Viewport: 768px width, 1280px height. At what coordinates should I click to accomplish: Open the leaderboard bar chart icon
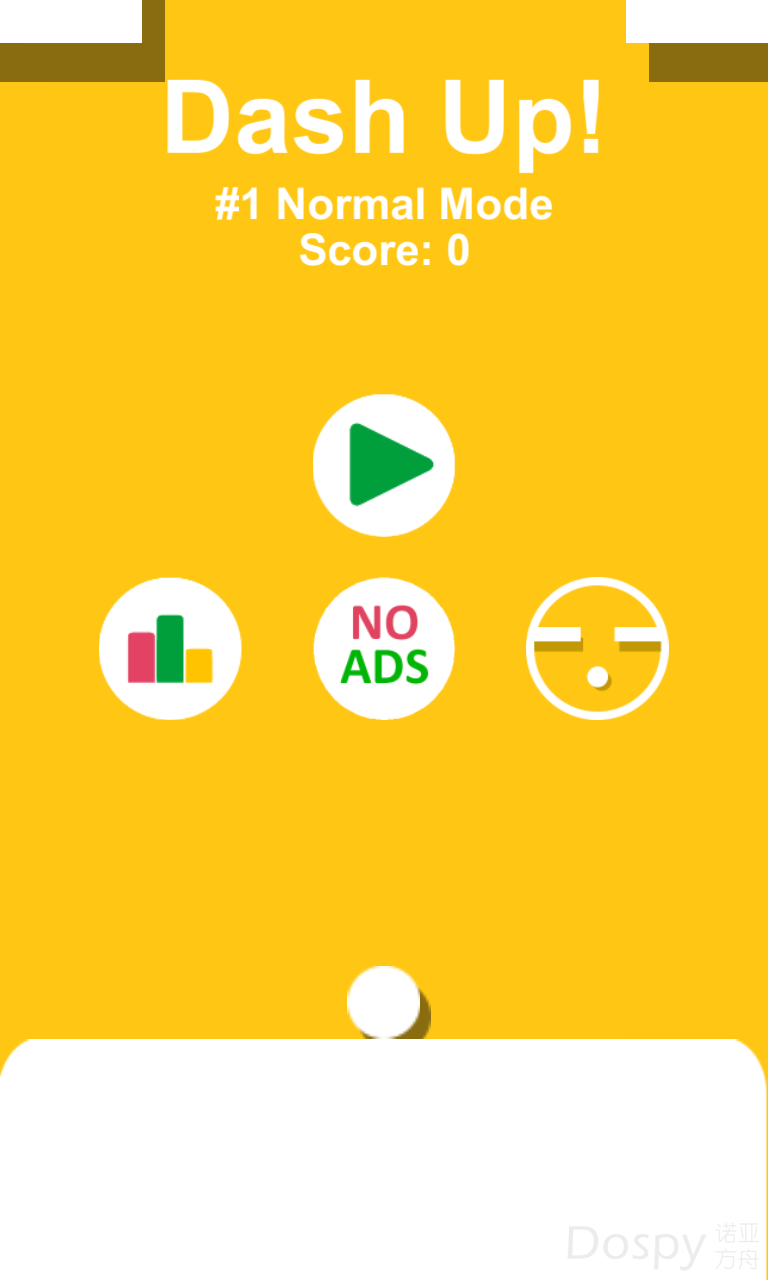point(170,649)
